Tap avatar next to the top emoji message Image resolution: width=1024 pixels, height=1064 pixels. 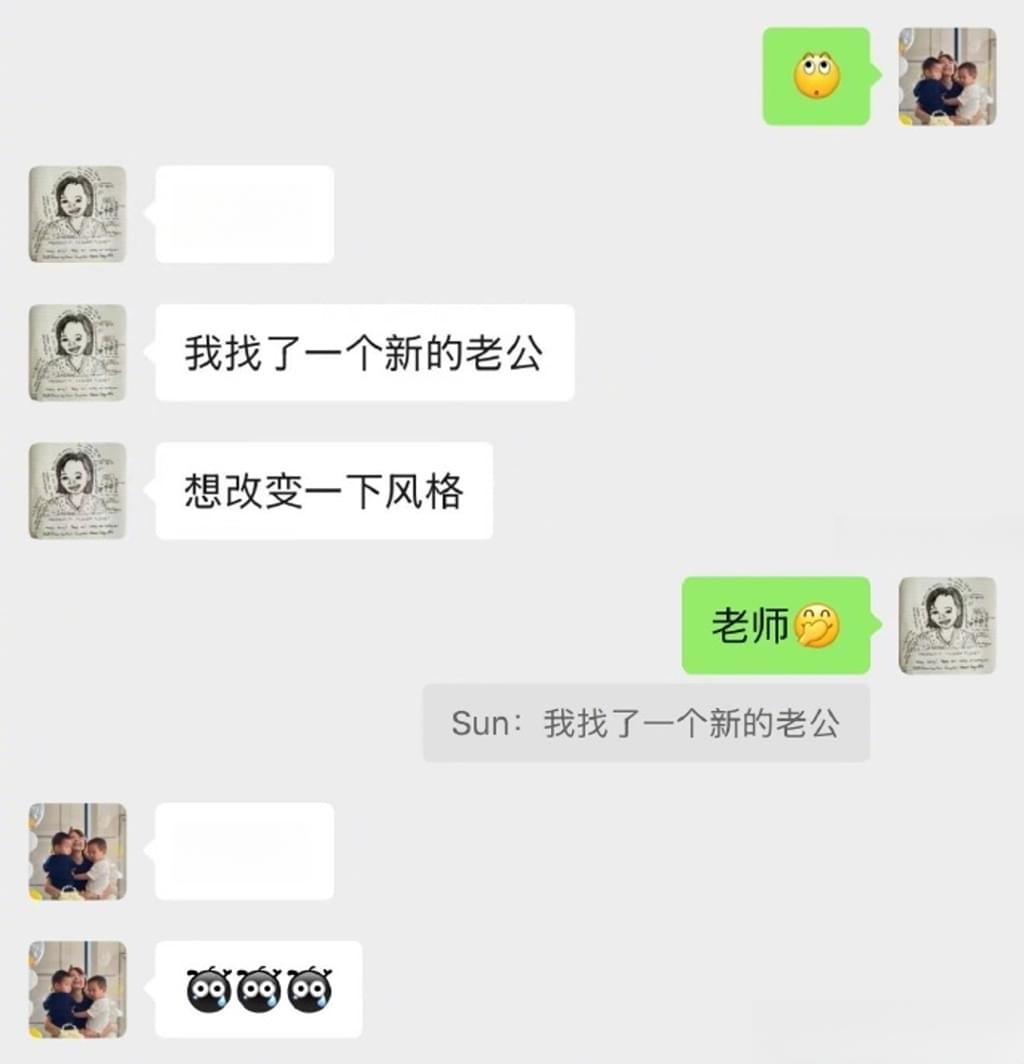coord(946,76)
